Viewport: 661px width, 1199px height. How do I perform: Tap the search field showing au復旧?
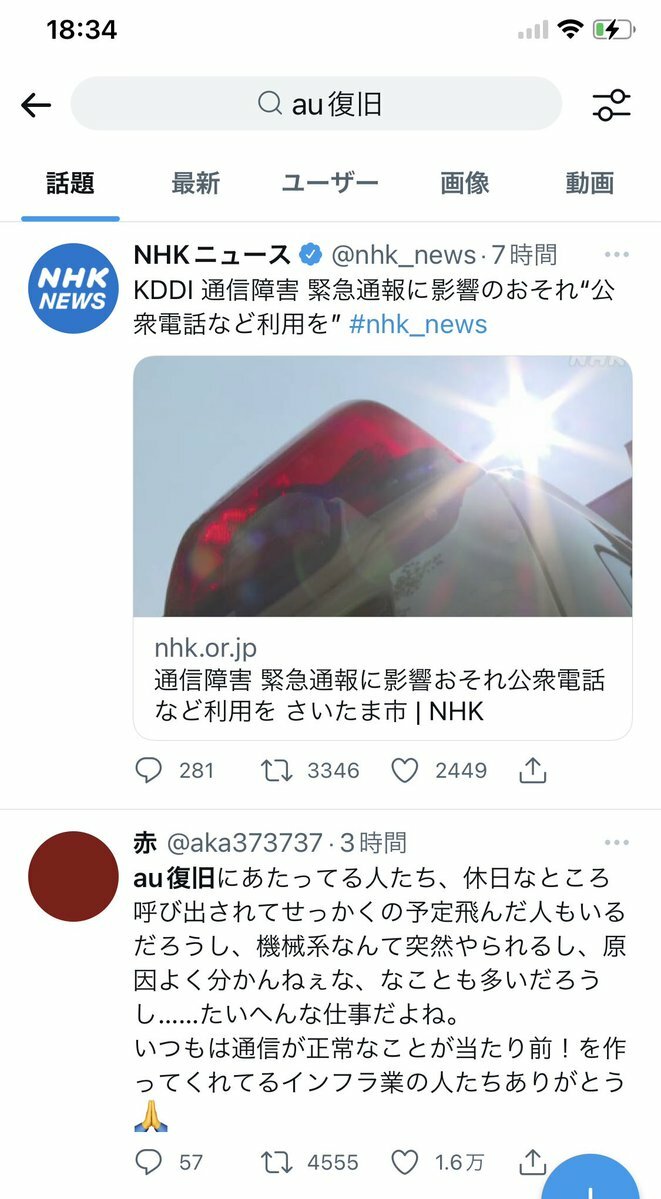pos(316,104)
